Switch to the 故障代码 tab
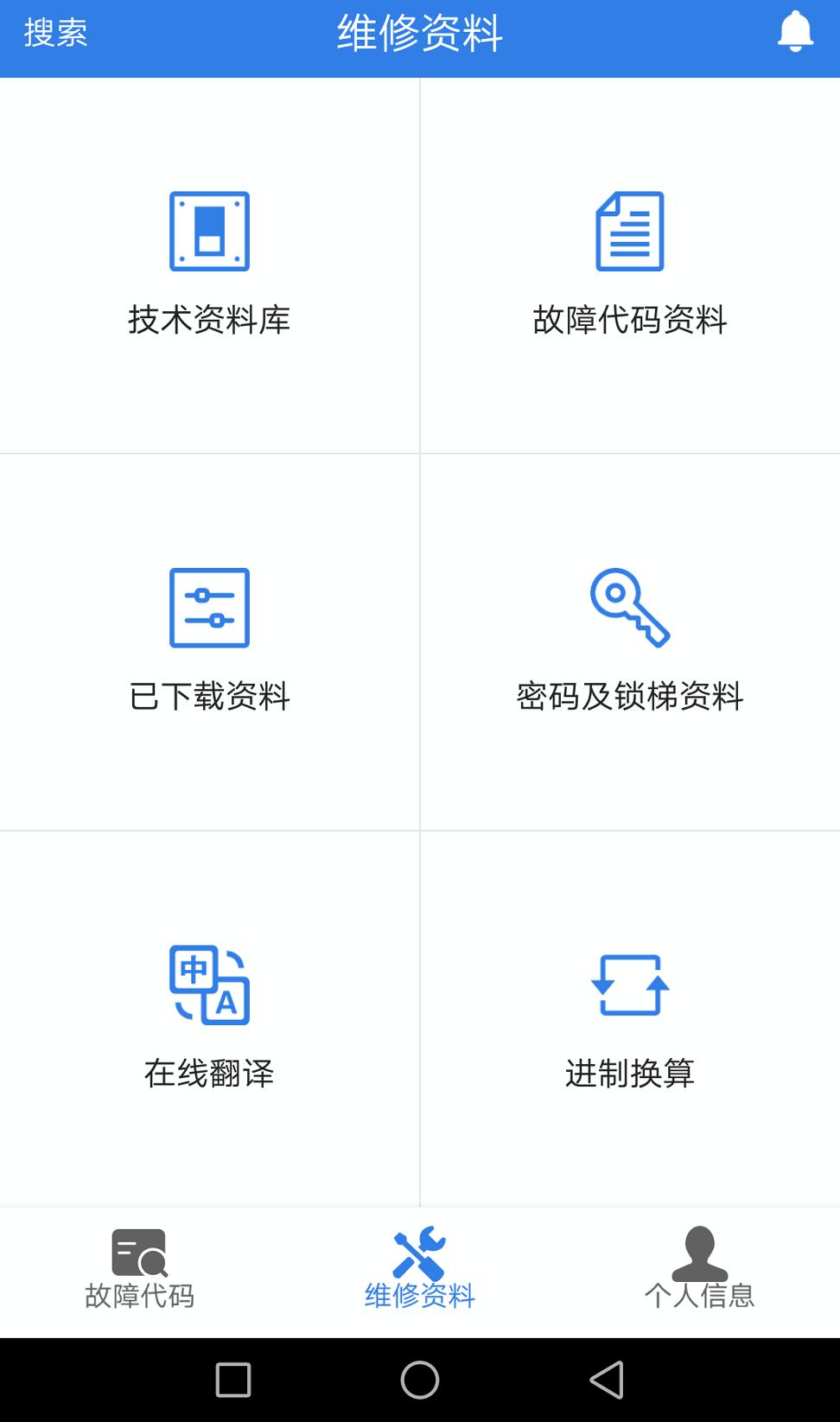This screenshot has width=840, height=1422. coord(139,1271)
